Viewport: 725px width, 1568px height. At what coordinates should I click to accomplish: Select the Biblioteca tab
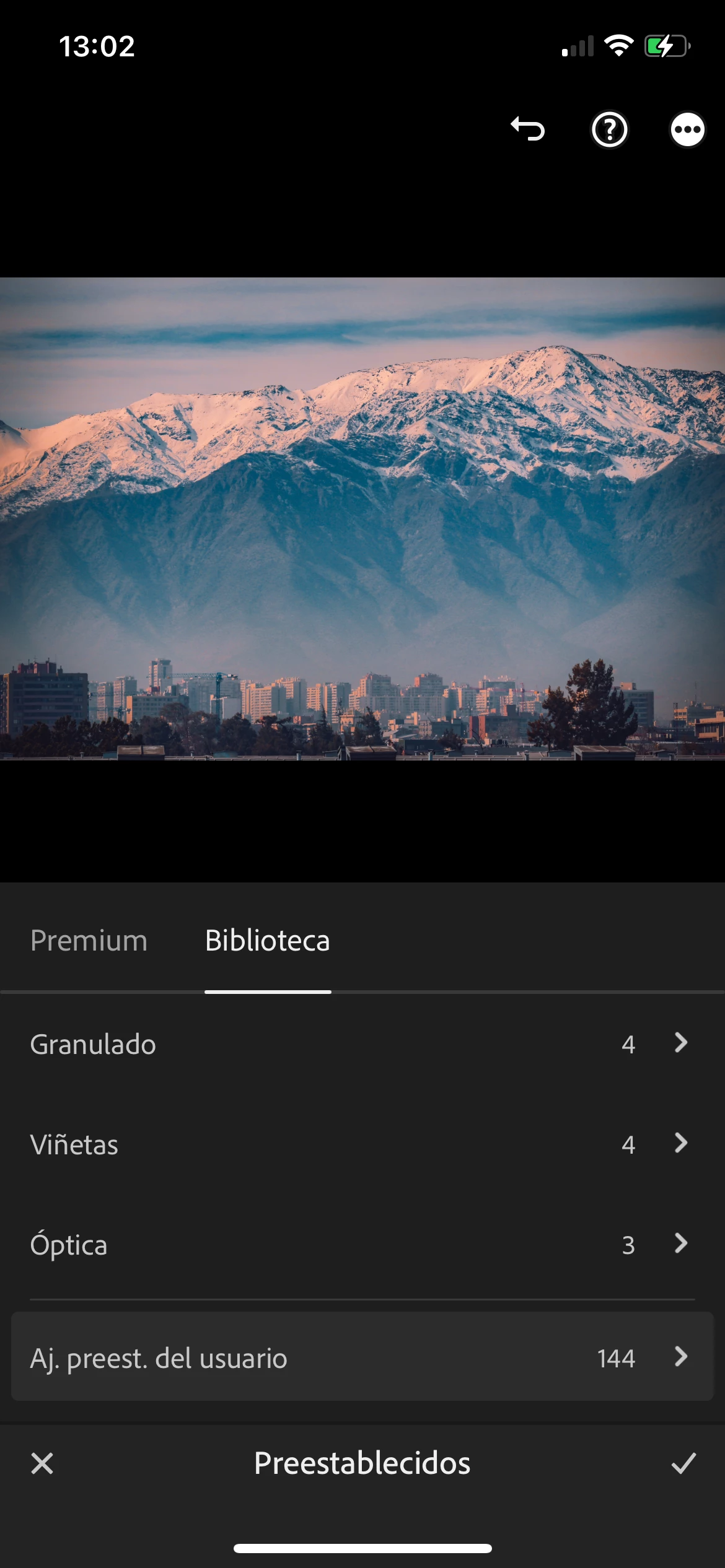[x=267, y=941]
